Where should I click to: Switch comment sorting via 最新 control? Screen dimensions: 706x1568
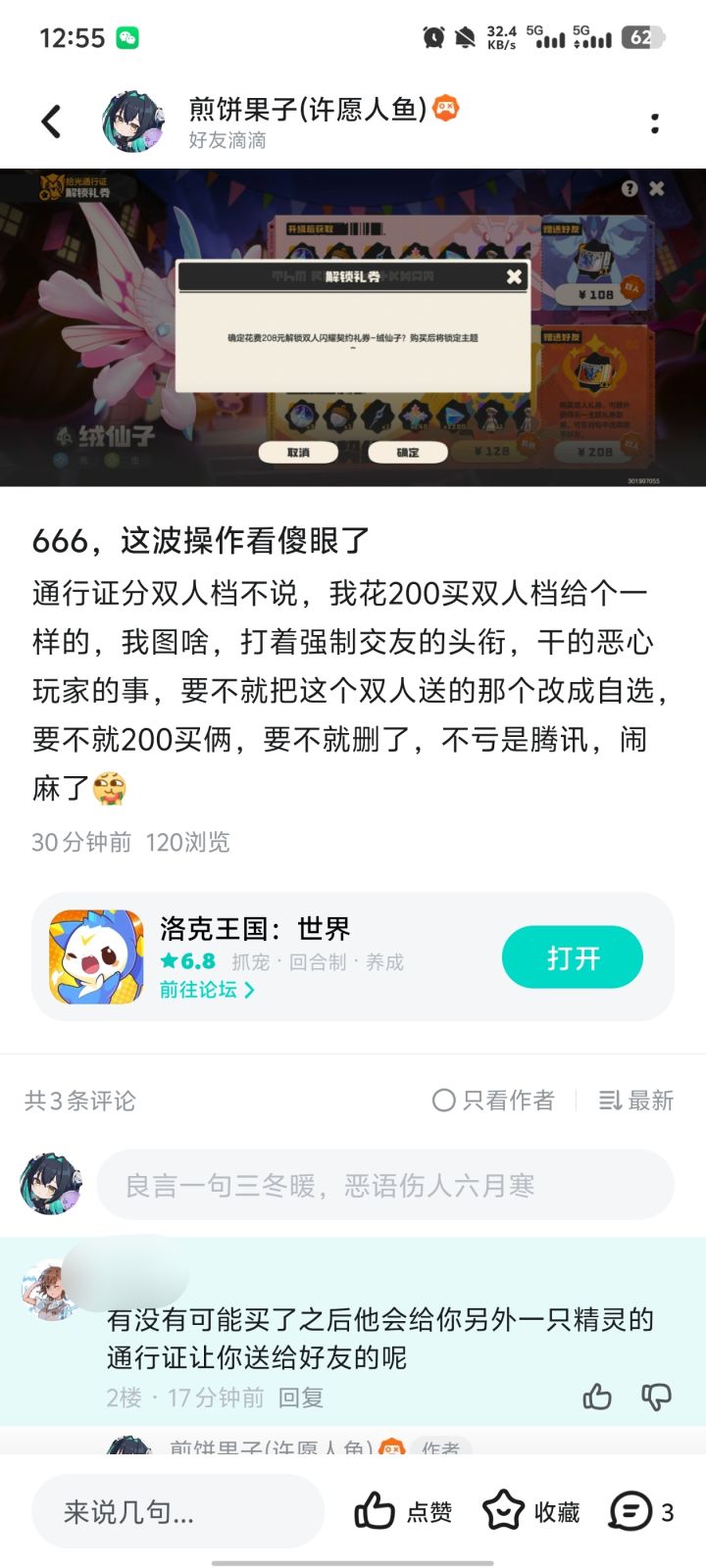[635, 1101]
